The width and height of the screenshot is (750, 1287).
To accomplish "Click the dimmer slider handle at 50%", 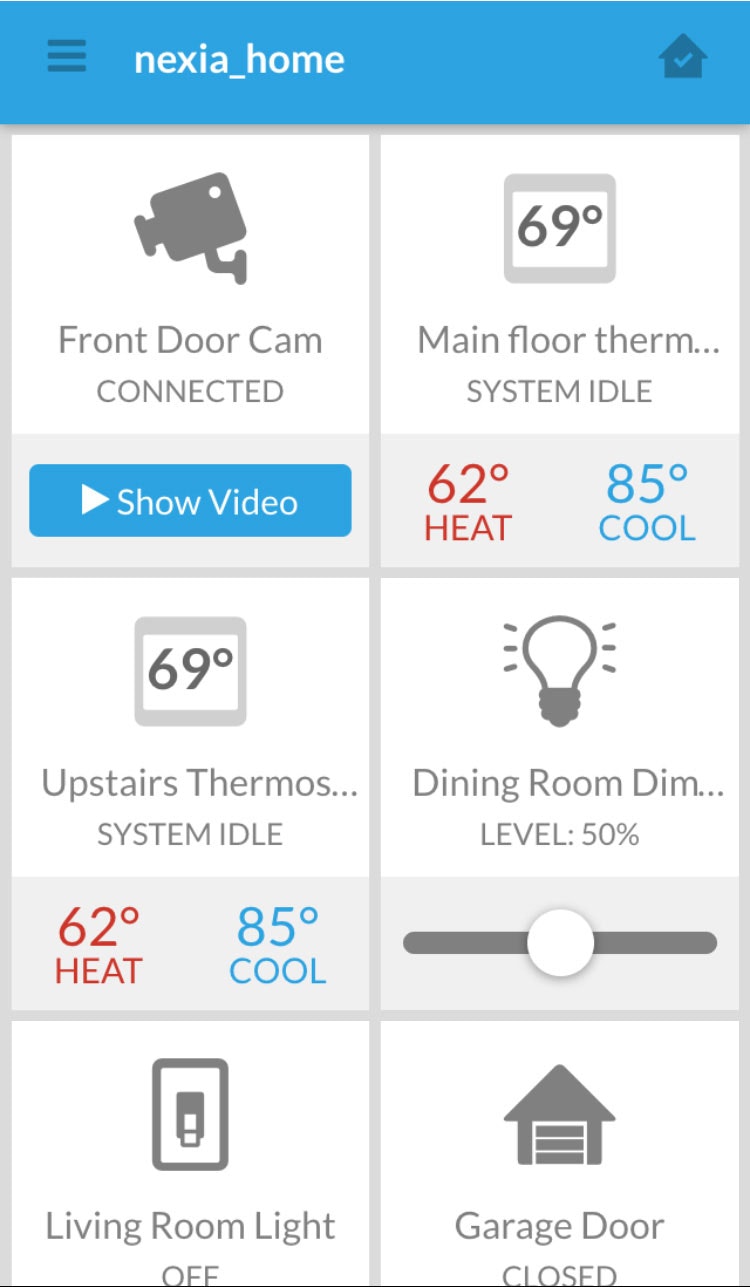I will 561,941.
